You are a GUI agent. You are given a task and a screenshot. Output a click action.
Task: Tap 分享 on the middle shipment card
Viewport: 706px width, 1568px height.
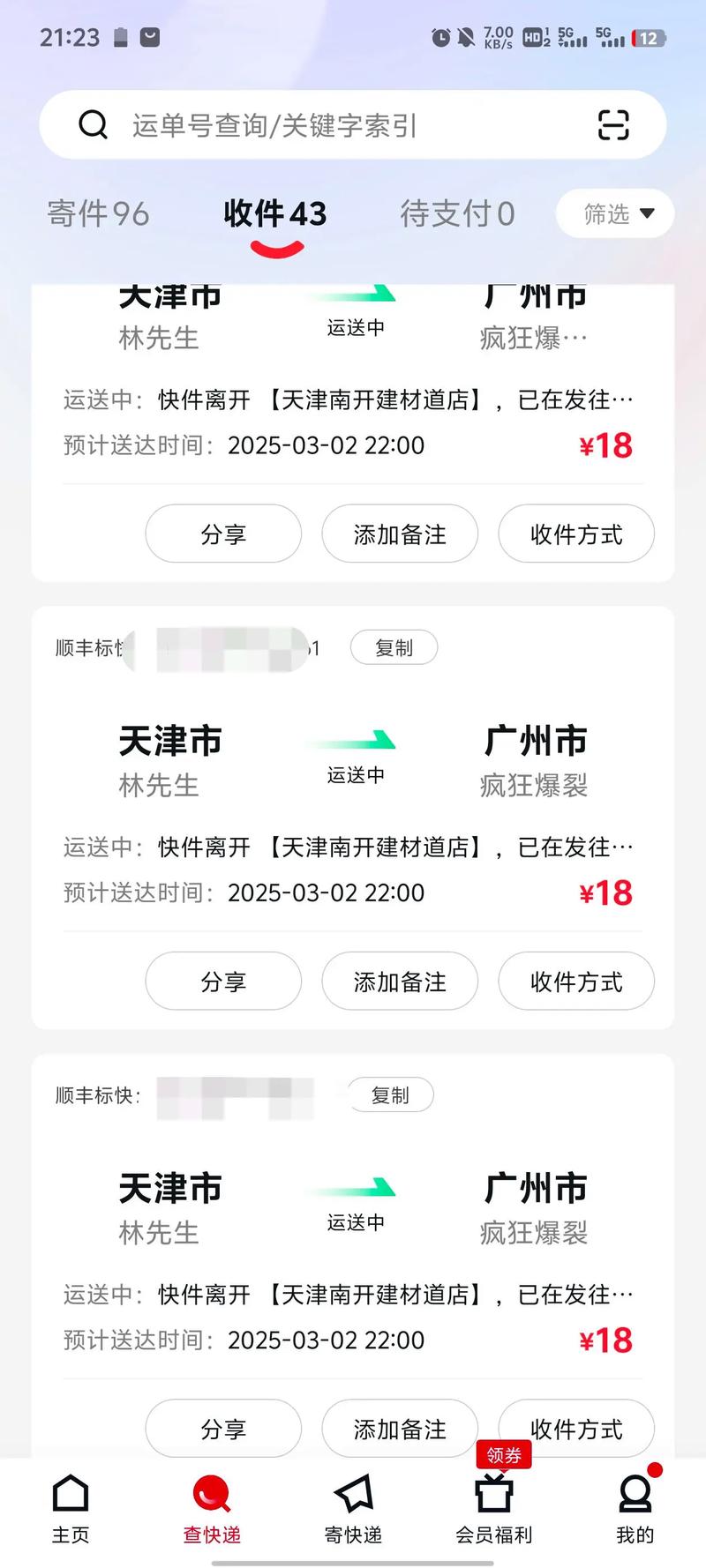click(x=223, y=981)
